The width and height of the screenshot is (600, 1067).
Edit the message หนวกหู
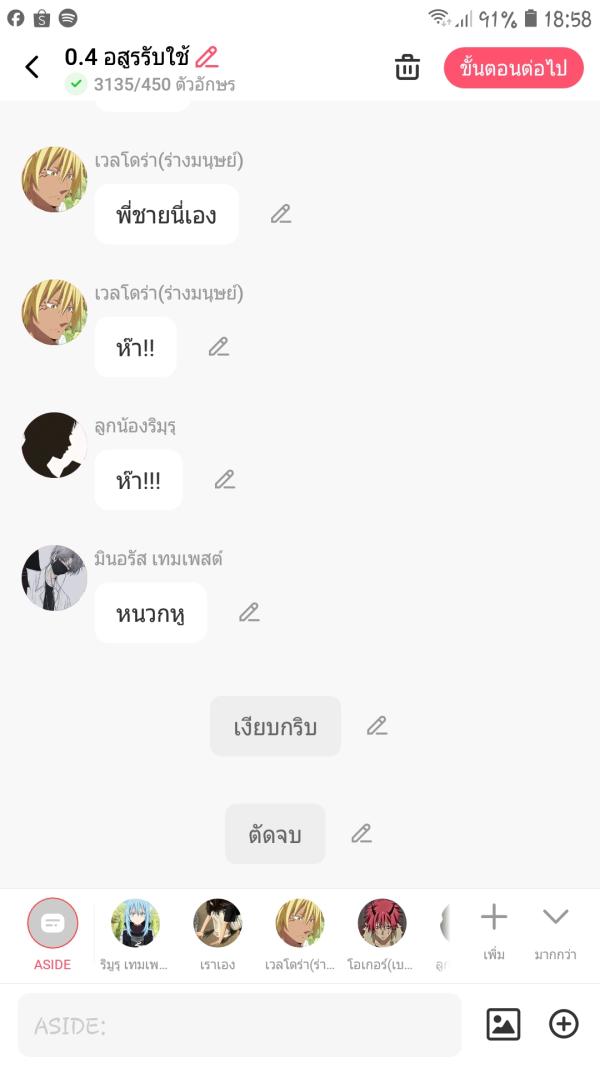point(249,613)
